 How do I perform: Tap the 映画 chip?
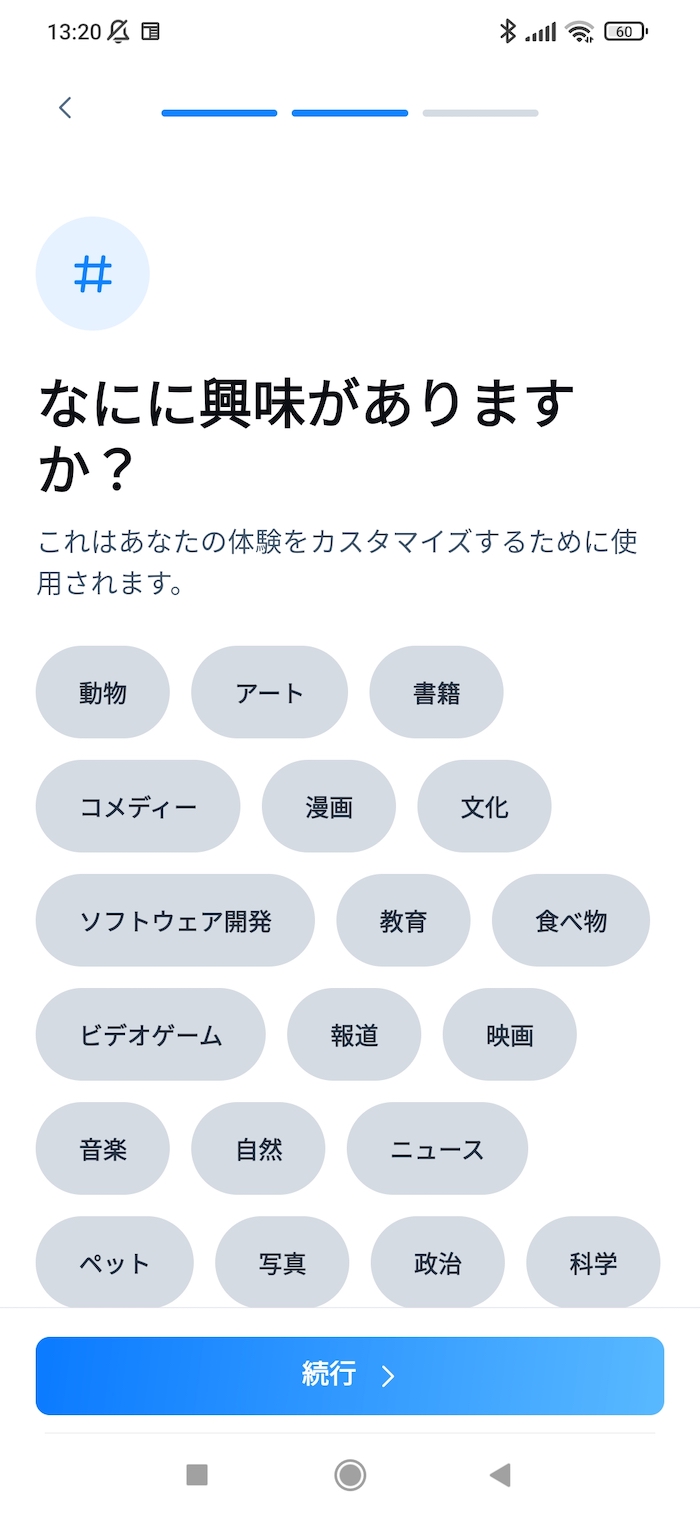pos(510,1034)
